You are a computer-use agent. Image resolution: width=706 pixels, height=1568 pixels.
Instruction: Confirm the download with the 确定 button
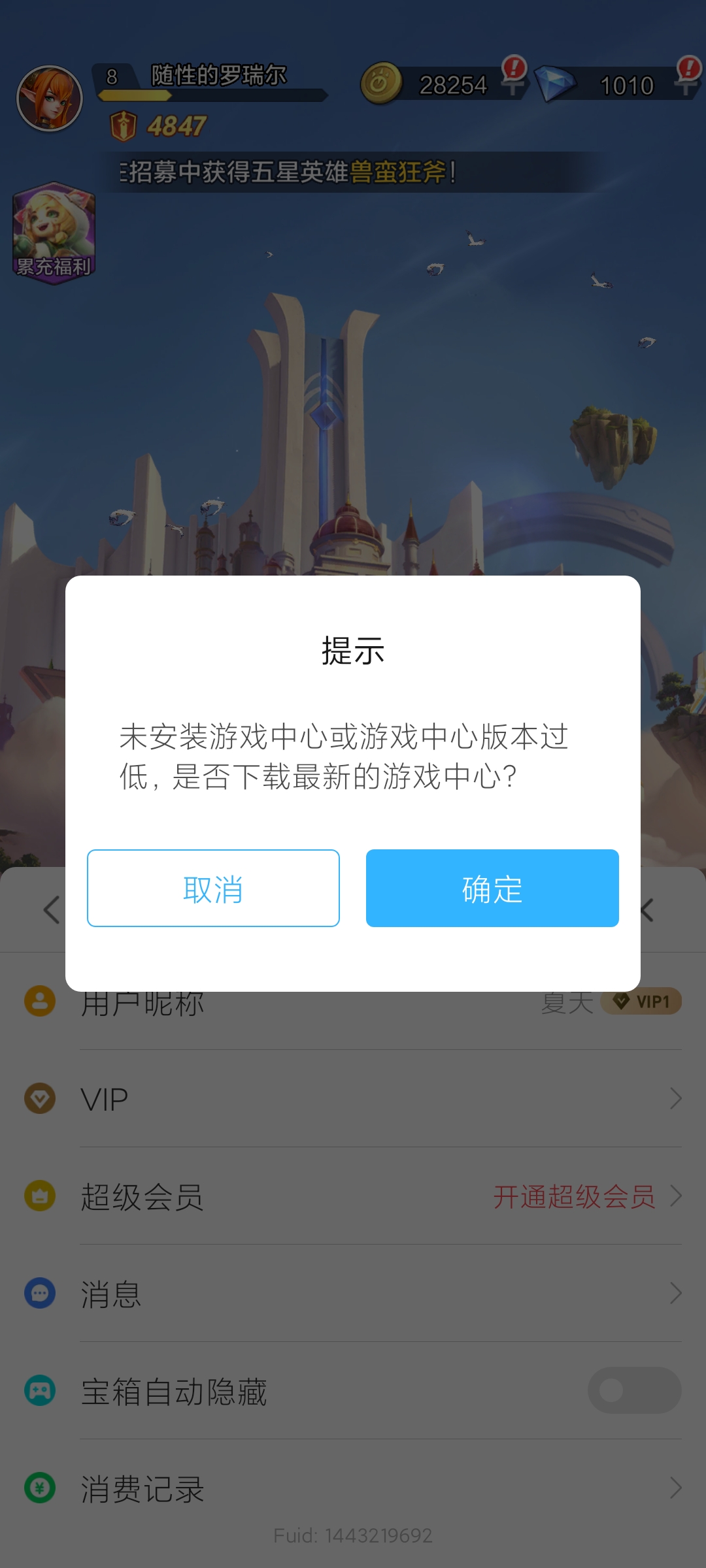pos(492,888)
